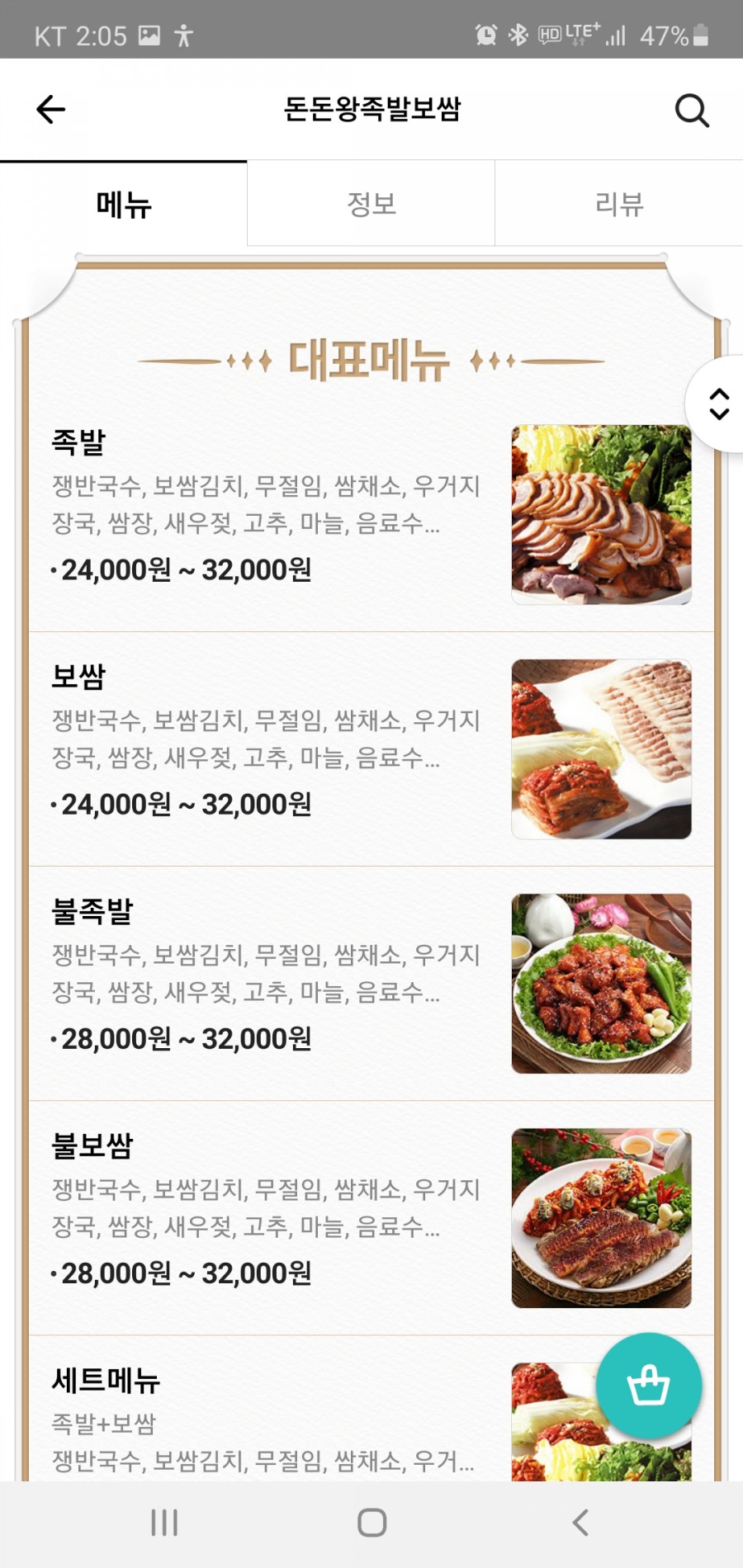Image resolution: width=743 pixels, height=1568 pixels.
Task: Tap the up-down arrows floating button
Action: click(x=718, y=404)
